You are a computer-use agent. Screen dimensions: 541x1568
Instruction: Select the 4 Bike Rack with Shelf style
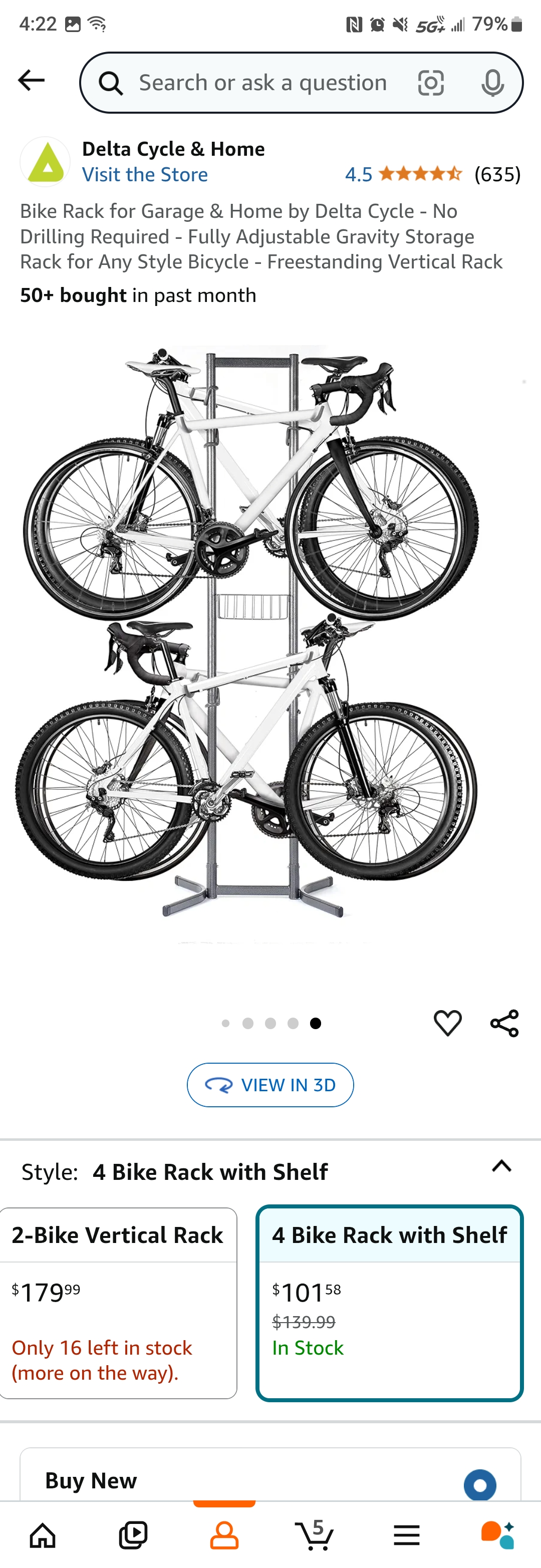click(x=389, y=1303)
